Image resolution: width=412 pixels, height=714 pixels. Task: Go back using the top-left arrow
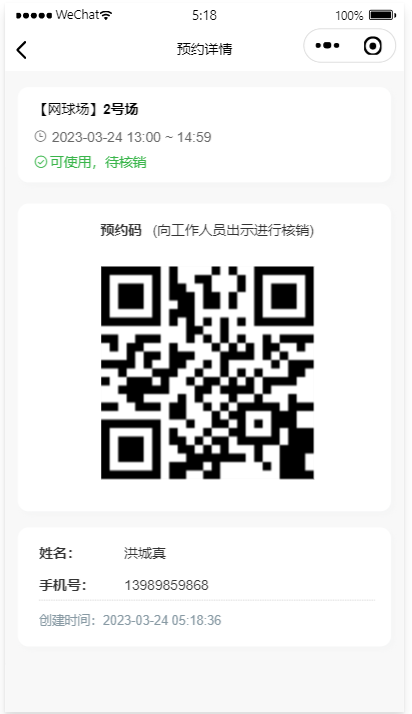pyautogui.click(x=21, y=50)
